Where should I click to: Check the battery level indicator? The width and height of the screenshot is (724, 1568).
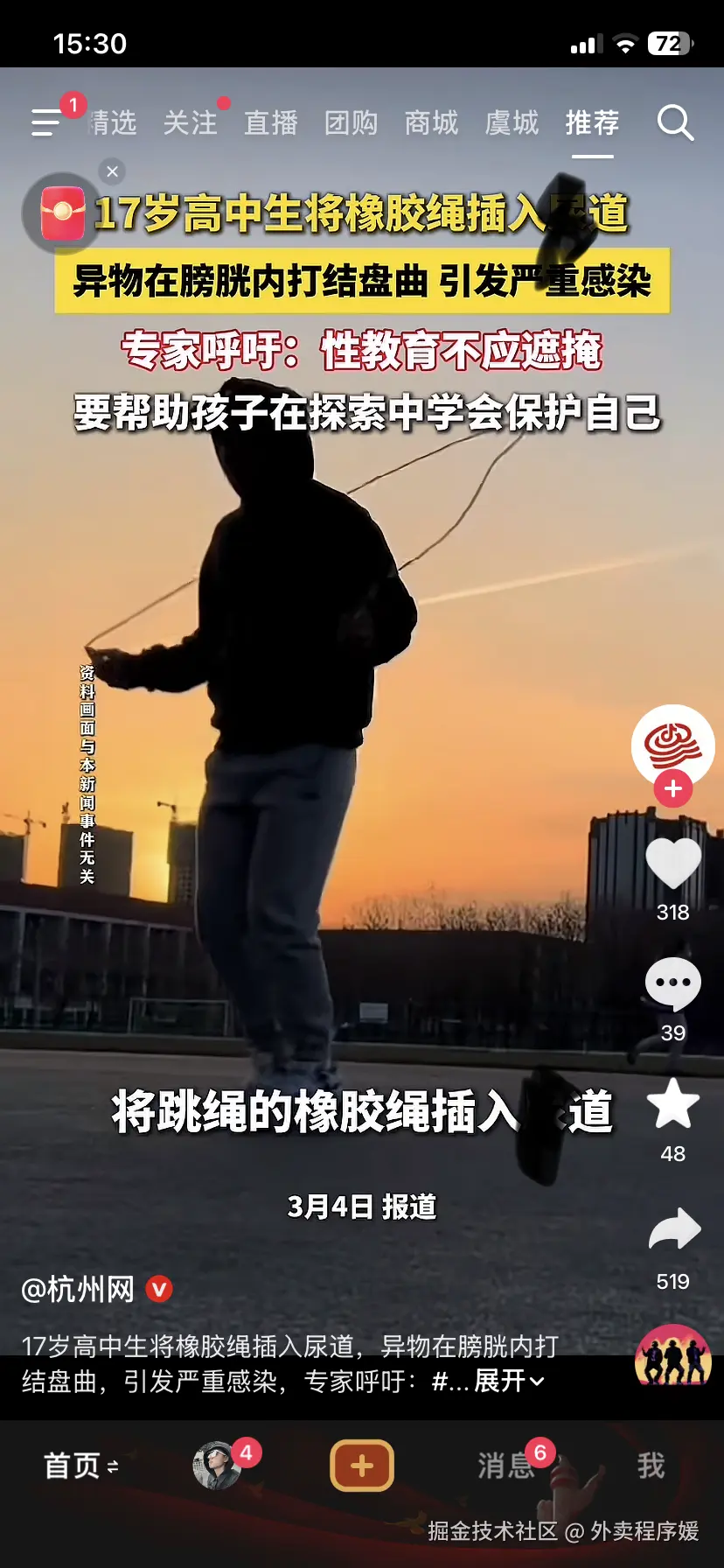pyautogui.click(x=668, y=43)
